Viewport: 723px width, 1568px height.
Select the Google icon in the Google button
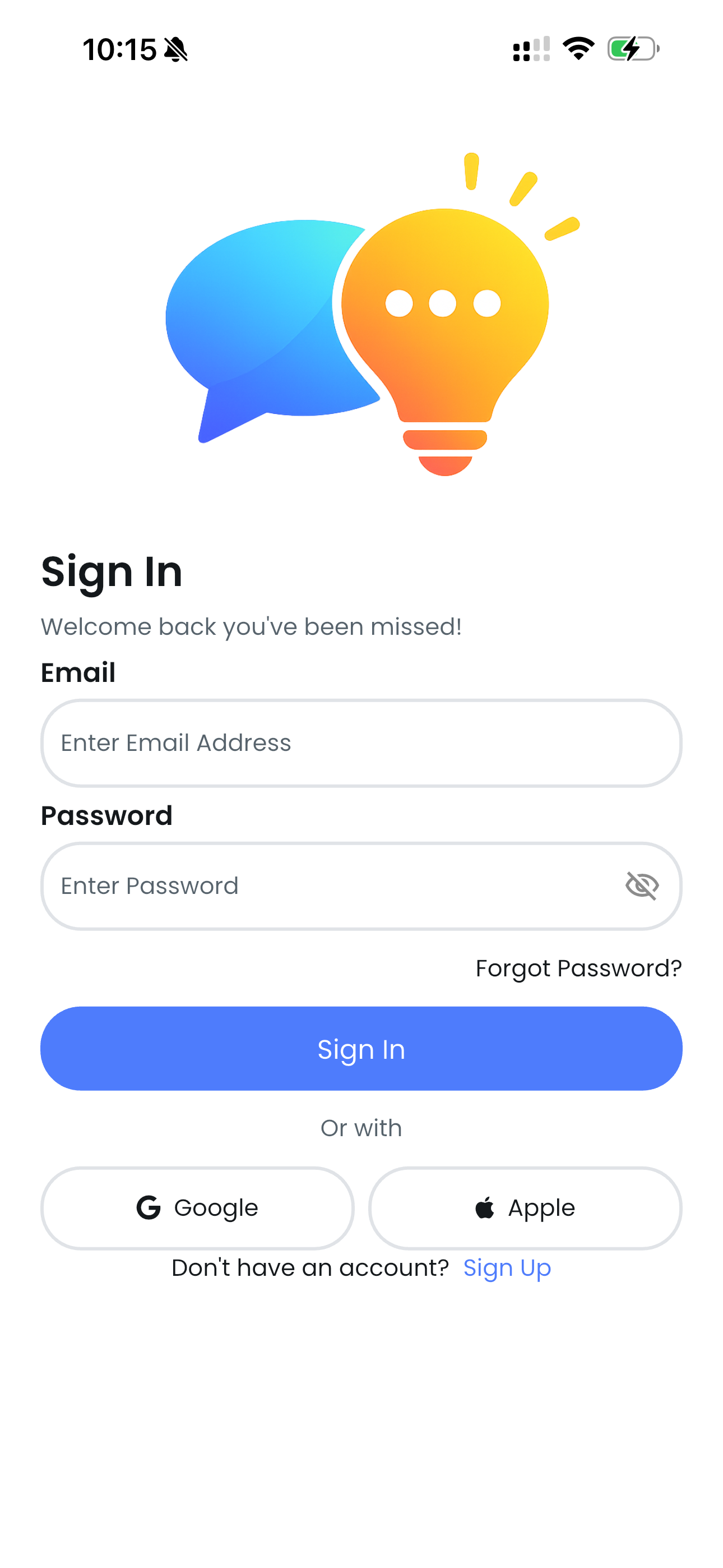[148, 1207]
